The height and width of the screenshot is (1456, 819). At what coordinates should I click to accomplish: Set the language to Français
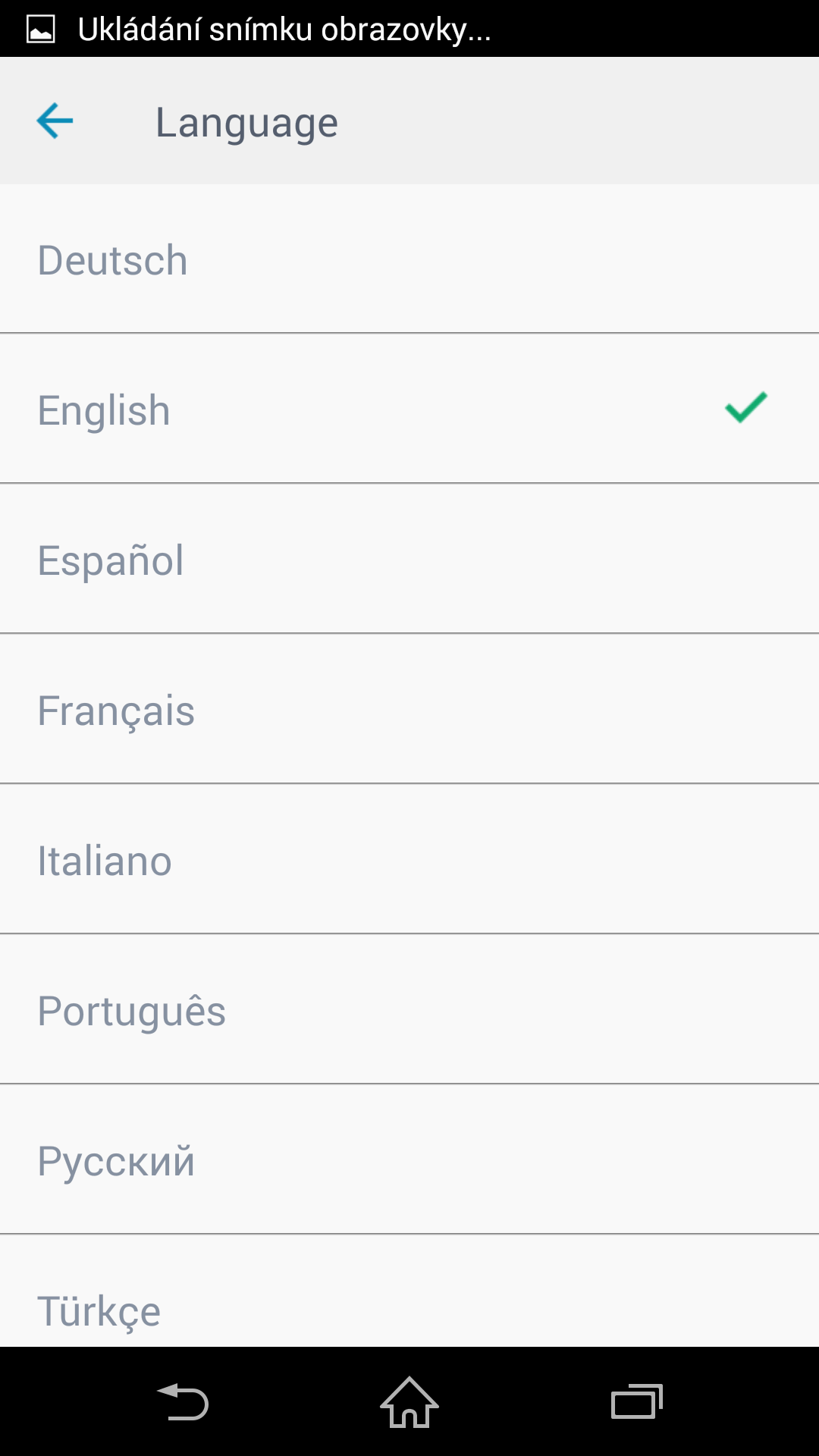pyautogui.click(x=409, y=708)
